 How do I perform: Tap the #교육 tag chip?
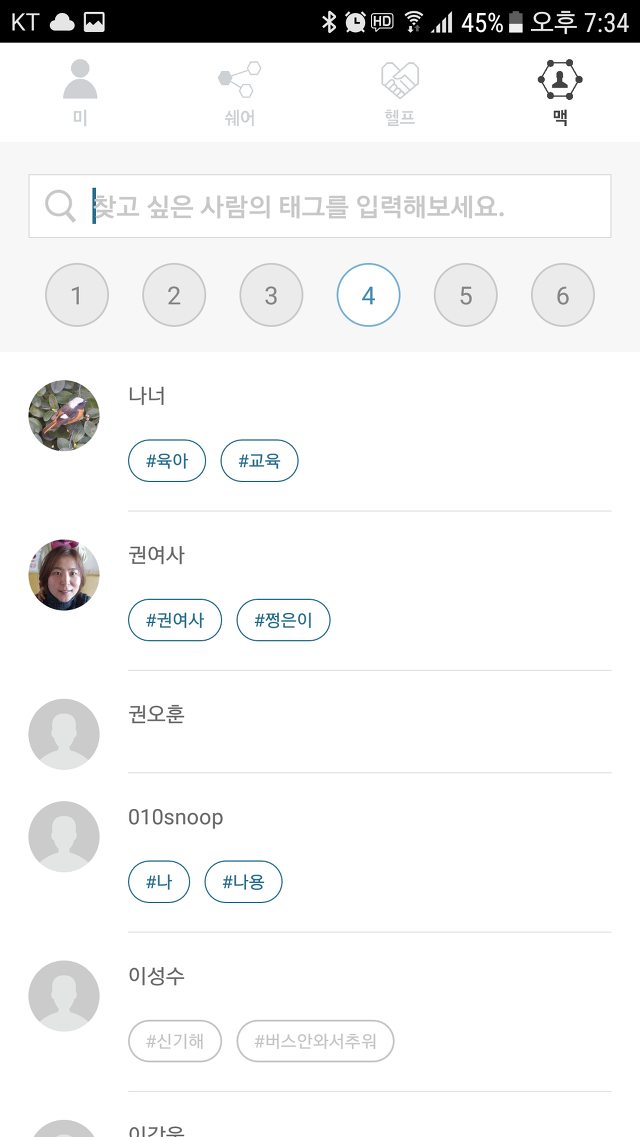pos(259,460)
